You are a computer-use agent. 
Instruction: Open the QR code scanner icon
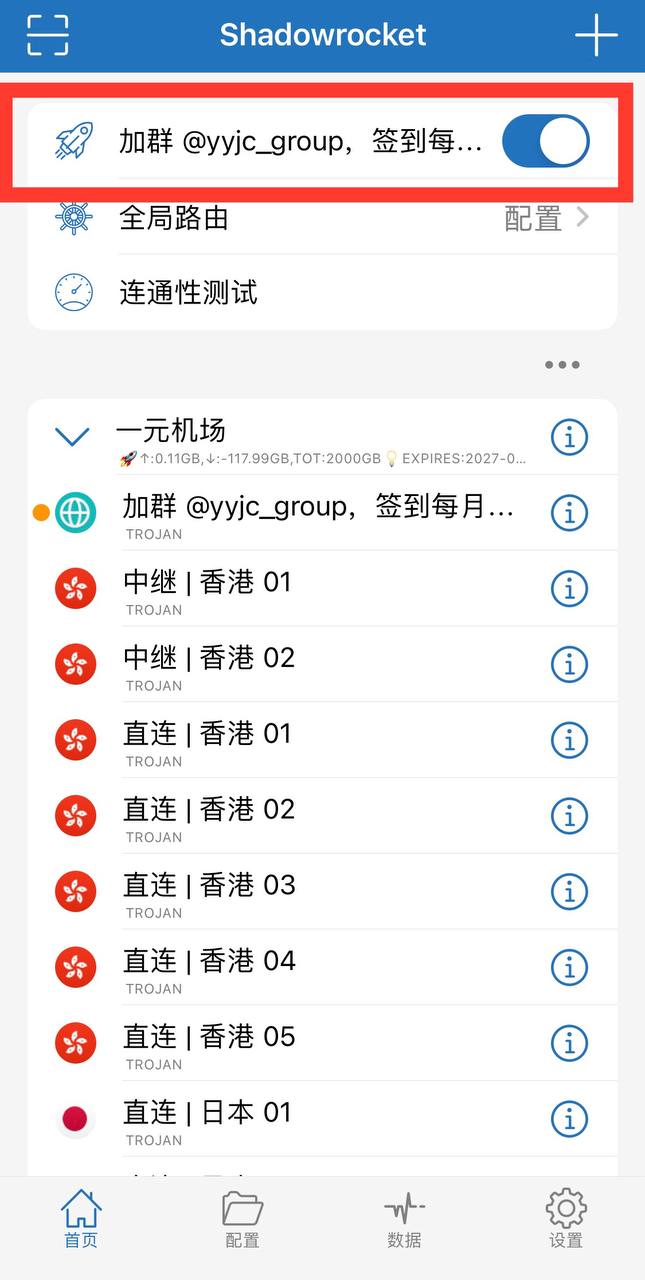pos(48,35)
